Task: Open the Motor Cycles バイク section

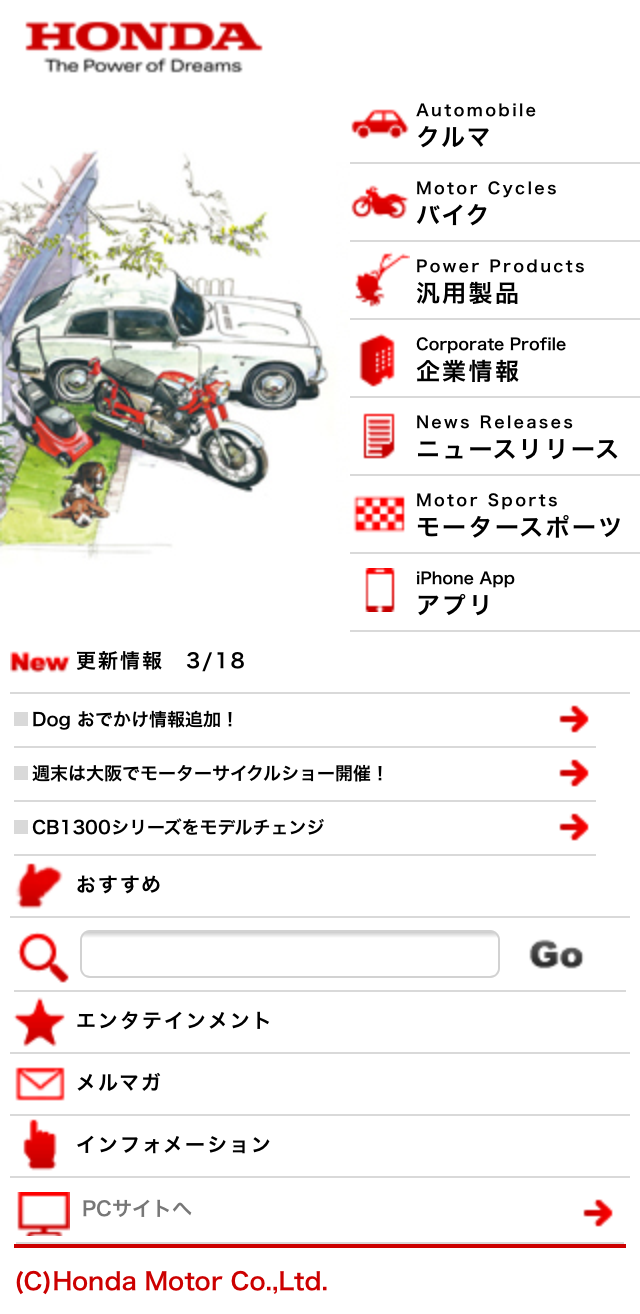Action: click(494, 203)
